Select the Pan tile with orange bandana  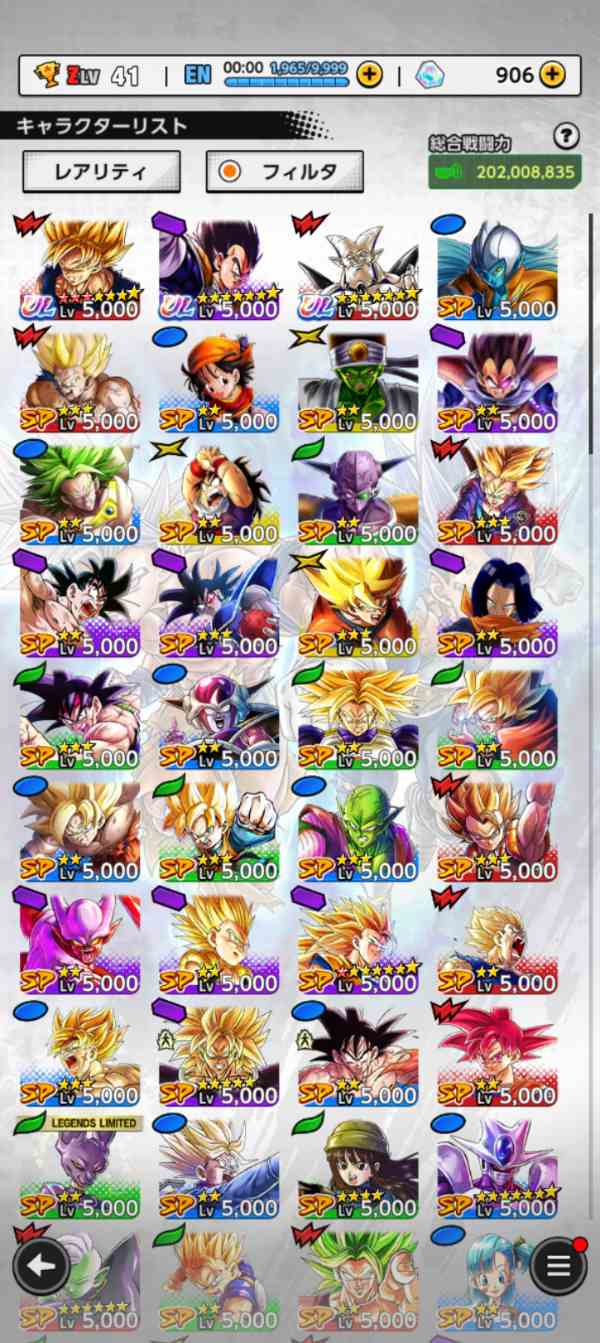[x=218, y=379]
